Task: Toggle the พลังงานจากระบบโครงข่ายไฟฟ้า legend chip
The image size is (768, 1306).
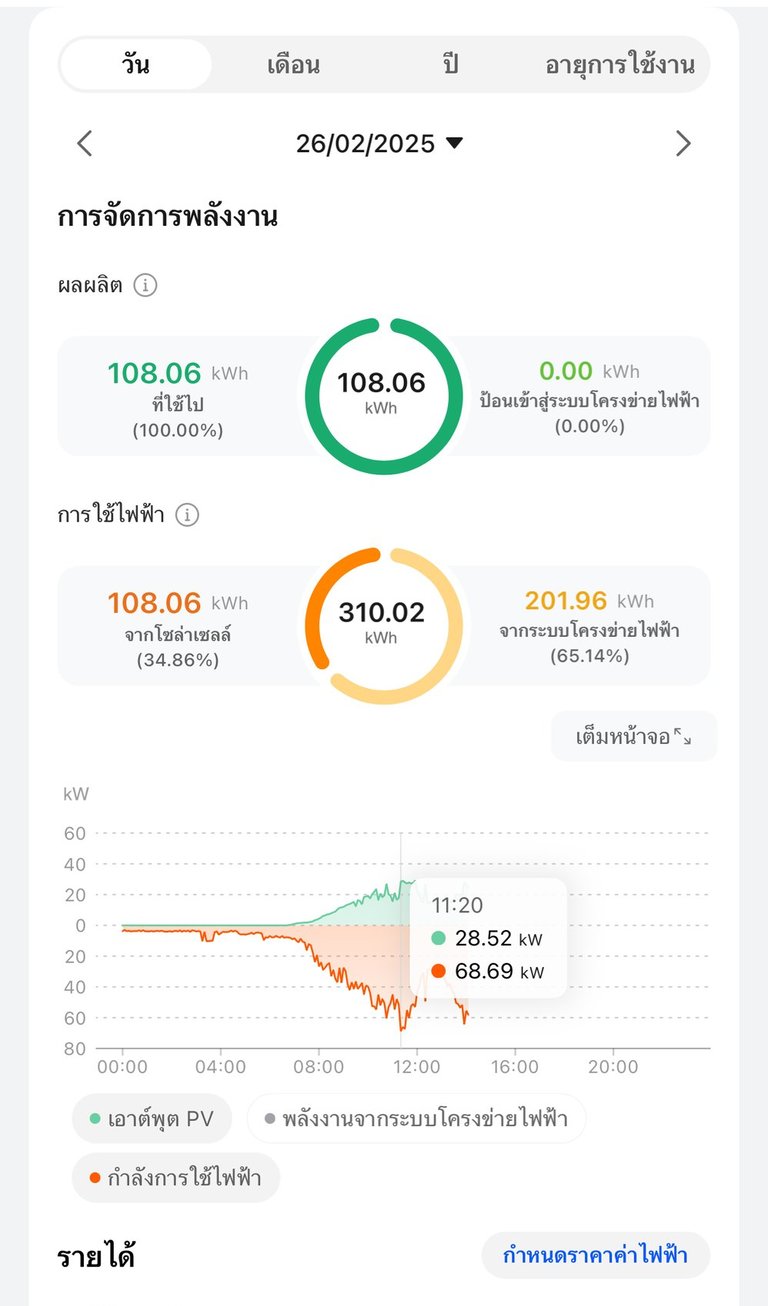Action: pos(416,1118)
